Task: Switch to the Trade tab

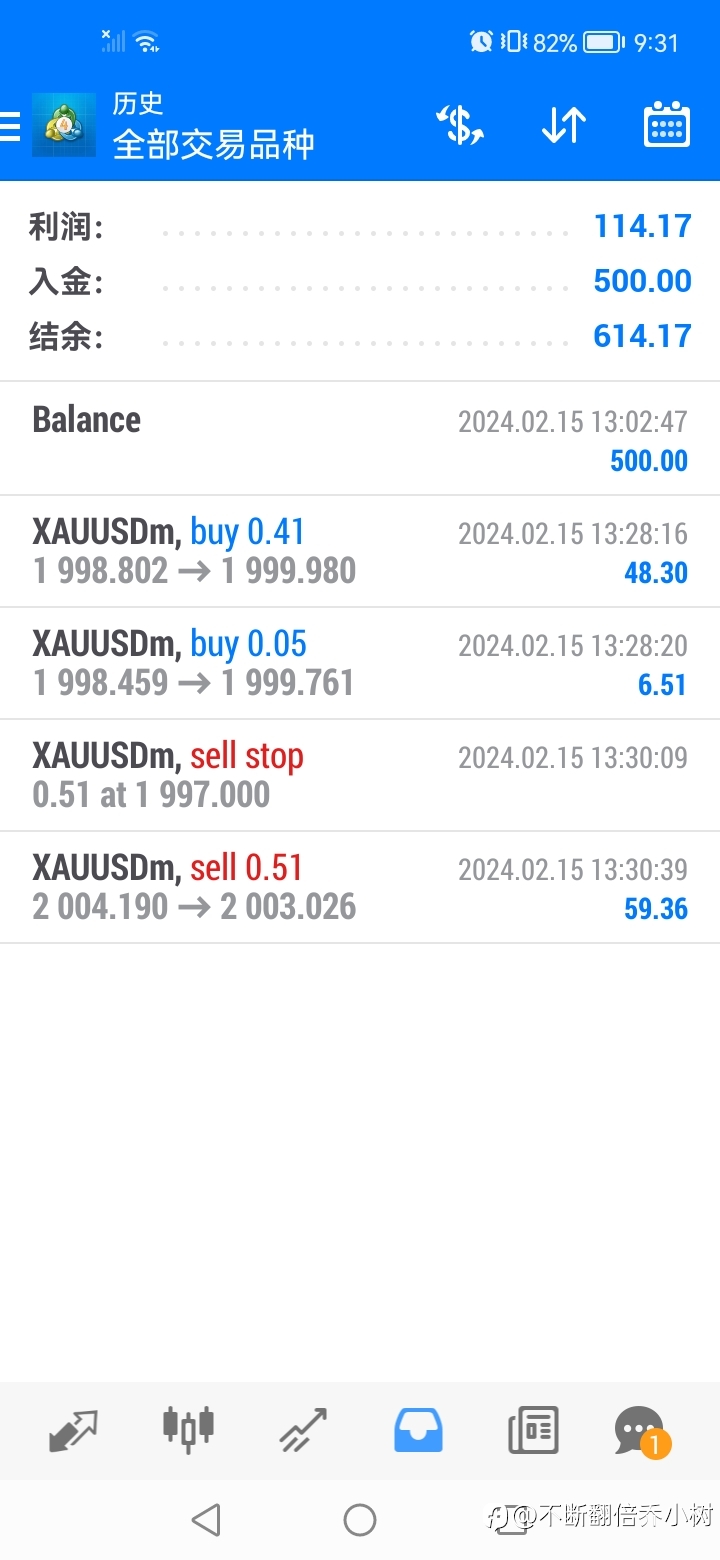Action: [x=303, y=1430]
